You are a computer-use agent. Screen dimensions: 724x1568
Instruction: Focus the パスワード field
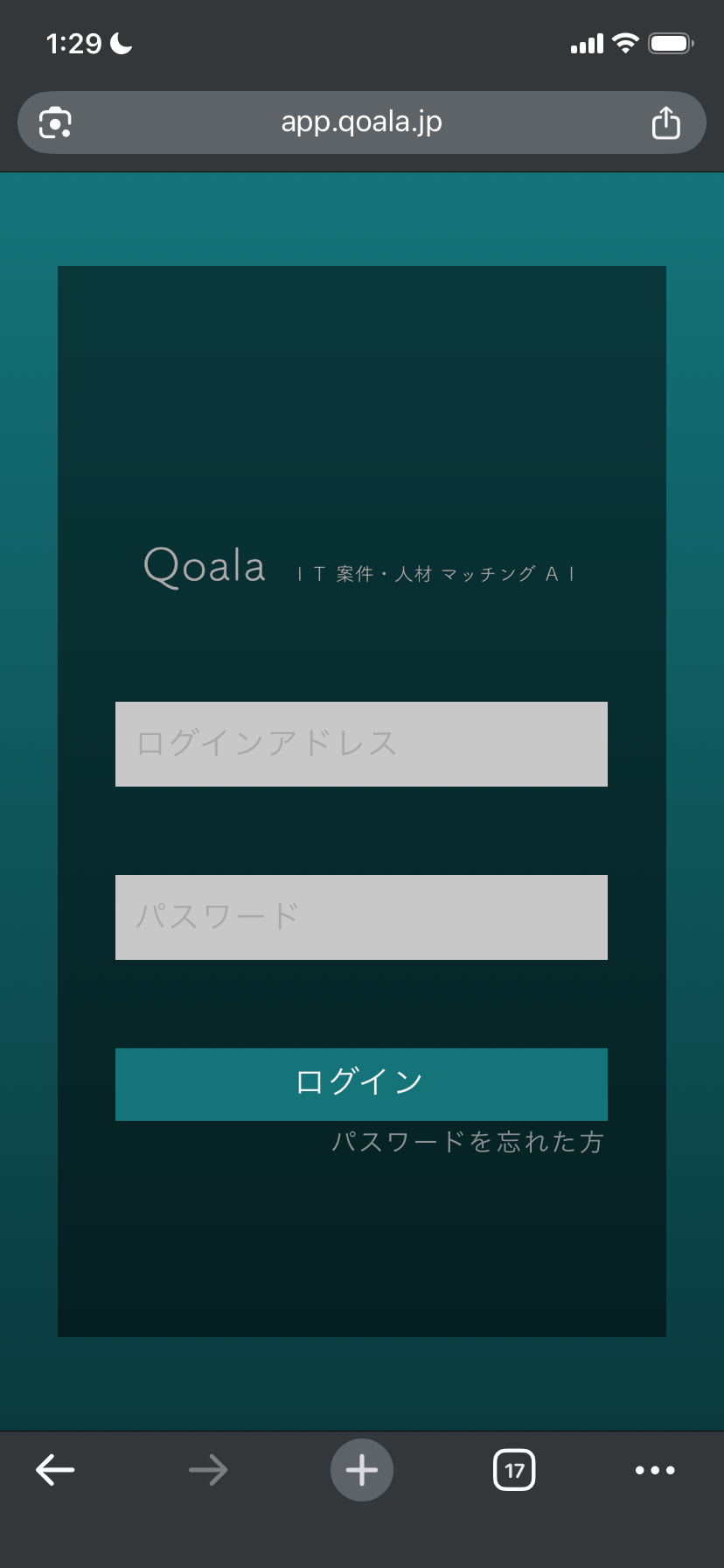361,917
